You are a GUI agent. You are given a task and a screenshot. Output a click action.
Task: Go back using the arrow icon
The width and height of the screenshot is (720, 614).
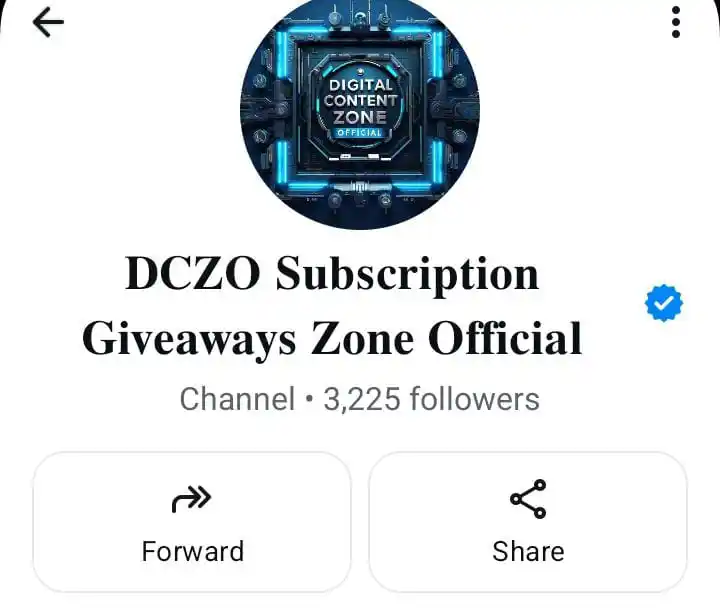tap(48, 22)
